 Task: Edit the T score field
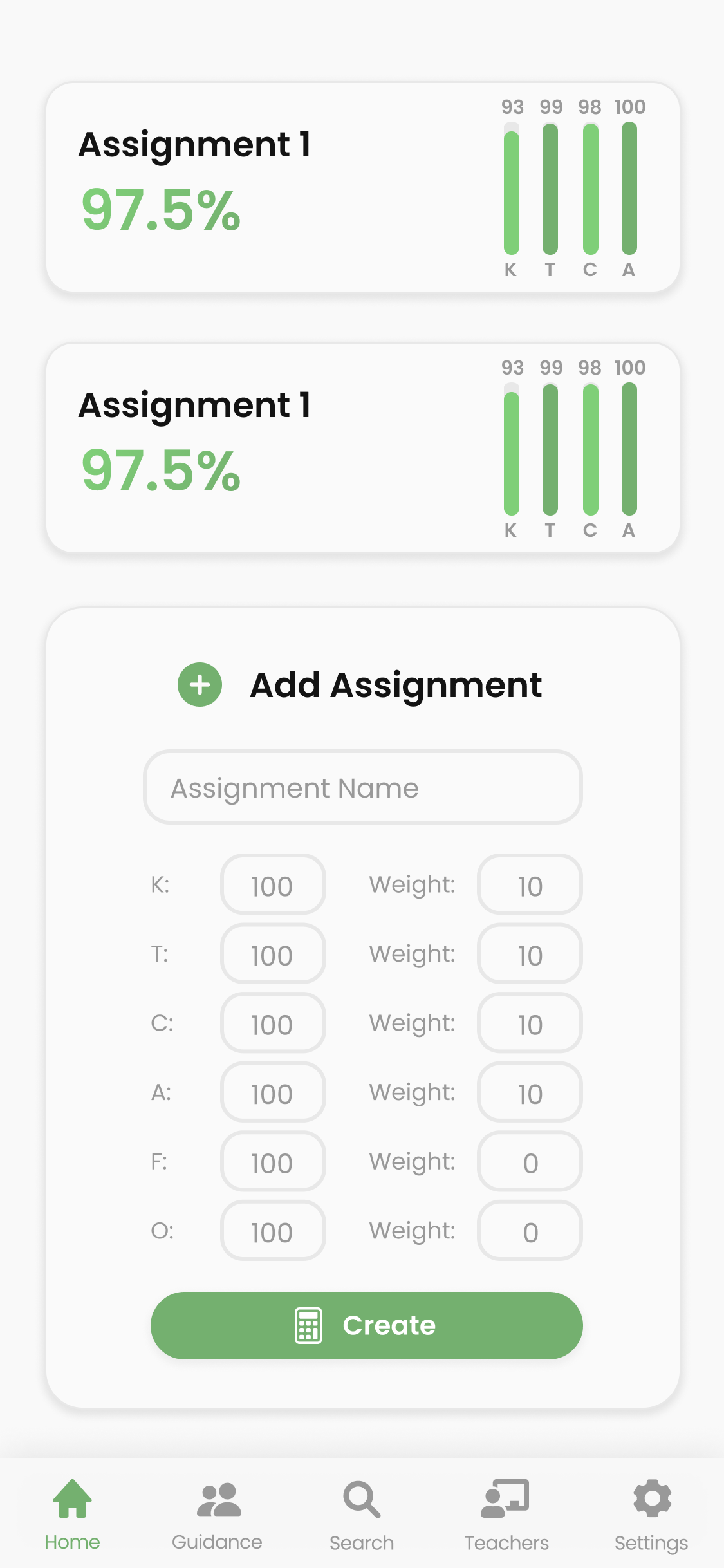click(x=273, y=954)
